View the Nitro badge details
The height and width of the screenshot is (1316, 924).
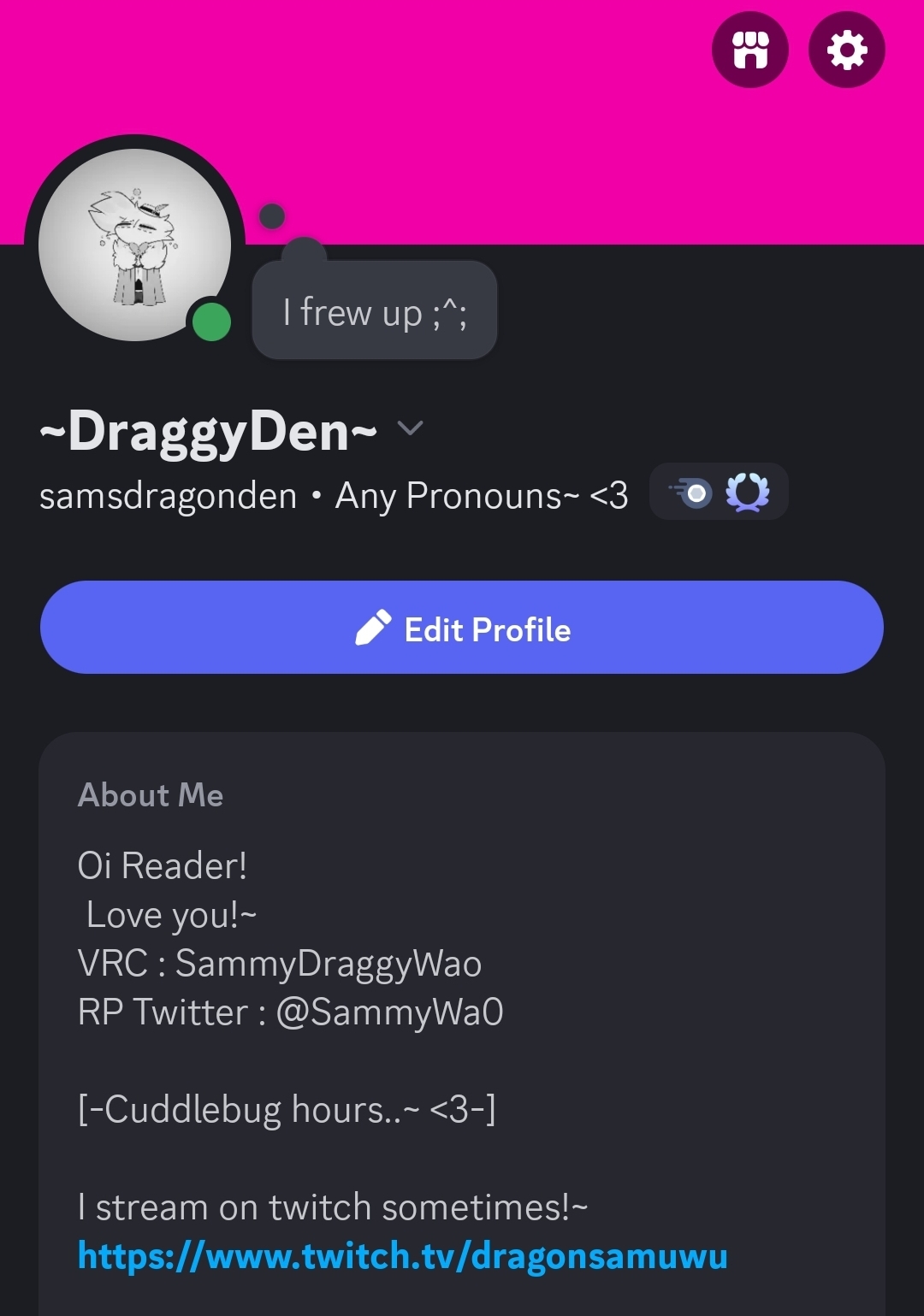coord(692,493)
